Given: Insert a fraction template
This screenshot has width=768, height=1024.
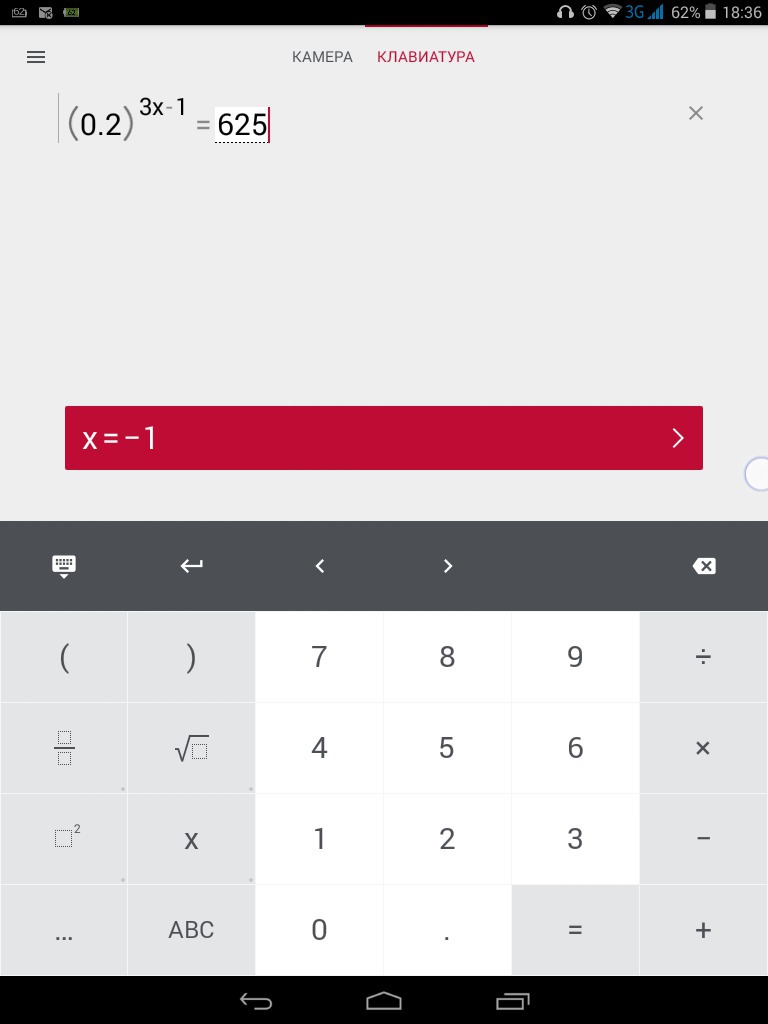Looking at the screenshot, I should pos(64,748).
